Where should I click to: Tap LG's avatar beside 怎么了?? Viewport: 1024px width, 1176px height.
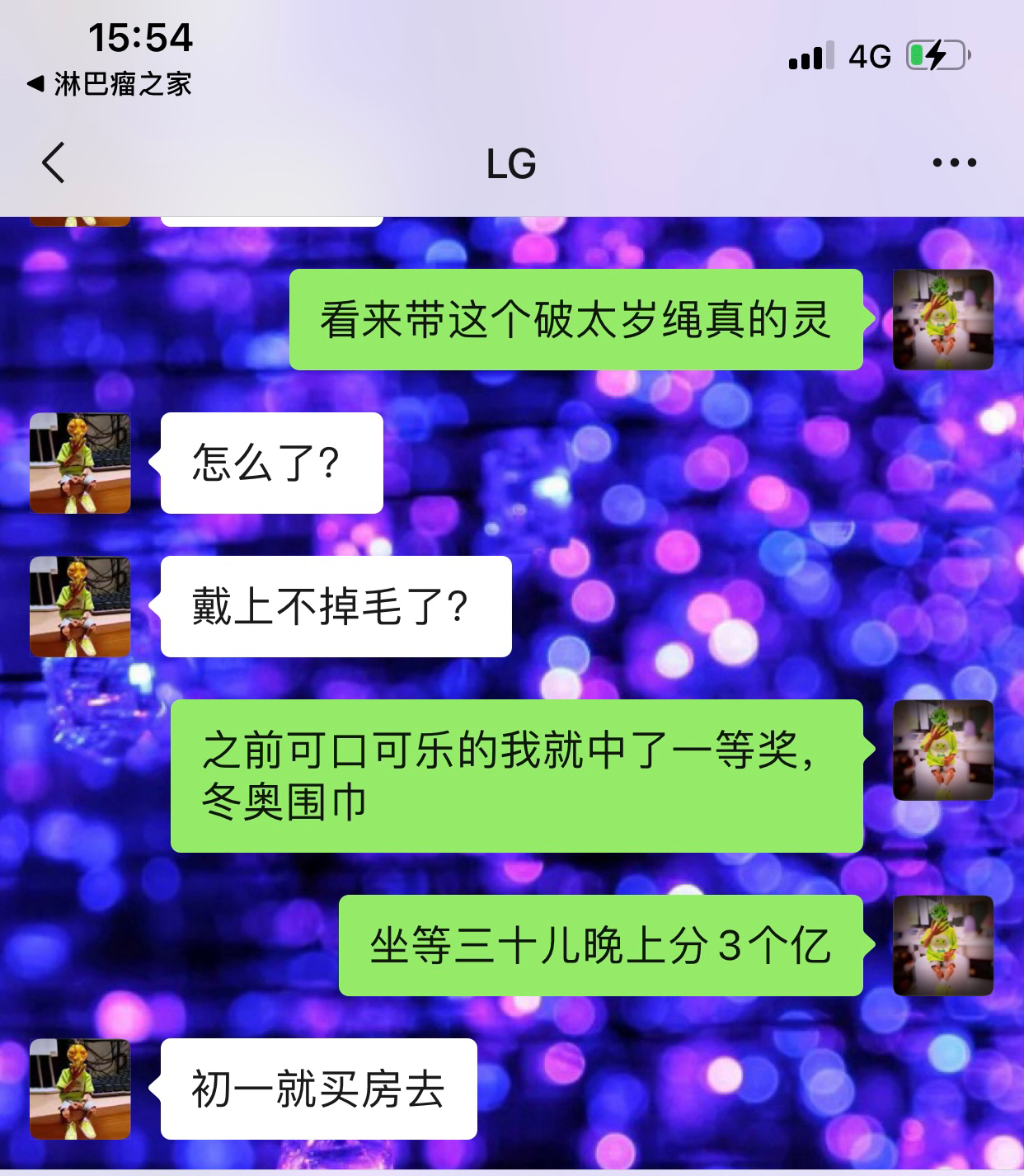(80, 463)
